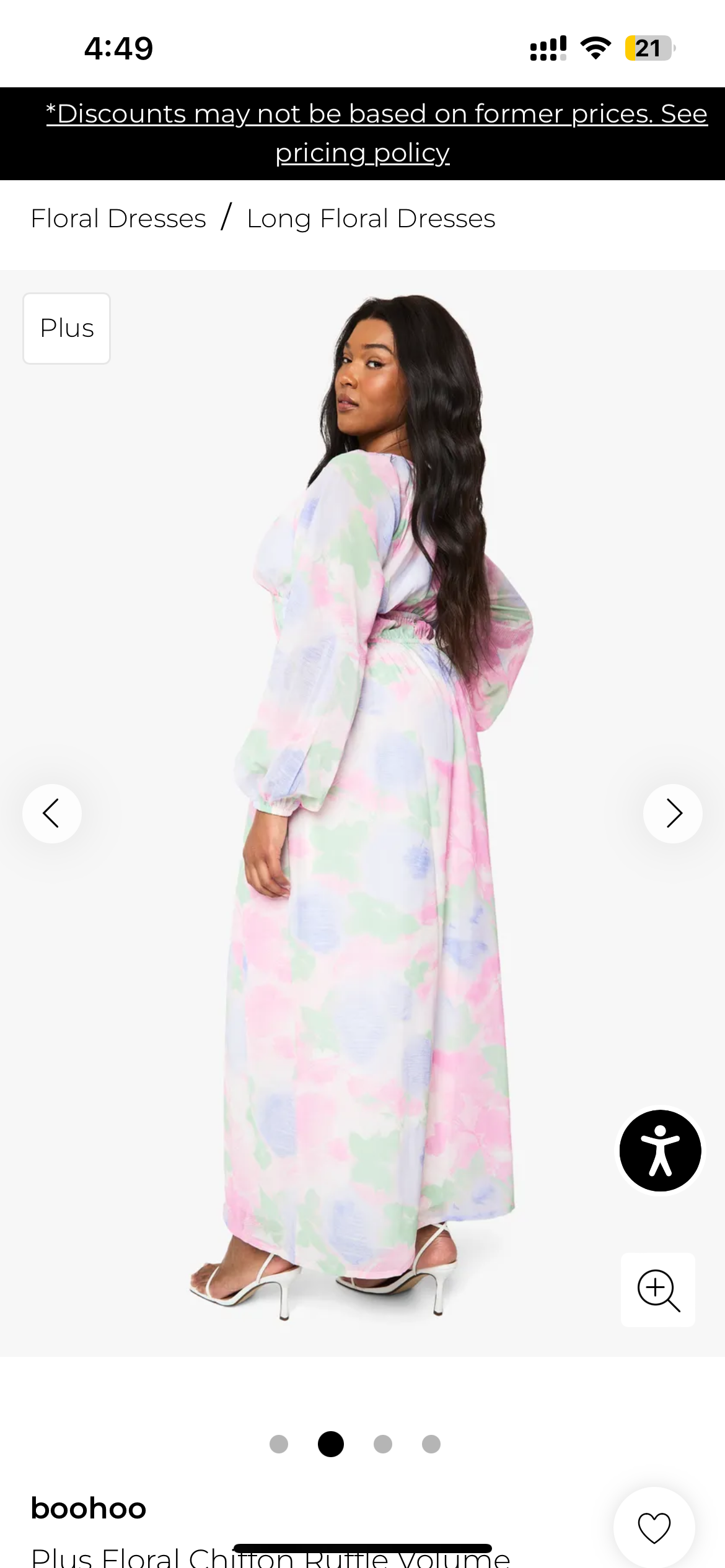Show the next product photo

tap(672, 813)
